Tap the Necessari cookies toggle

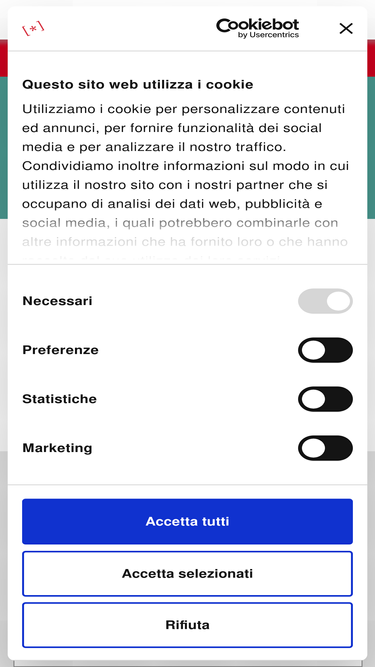[x=325, y=301]
